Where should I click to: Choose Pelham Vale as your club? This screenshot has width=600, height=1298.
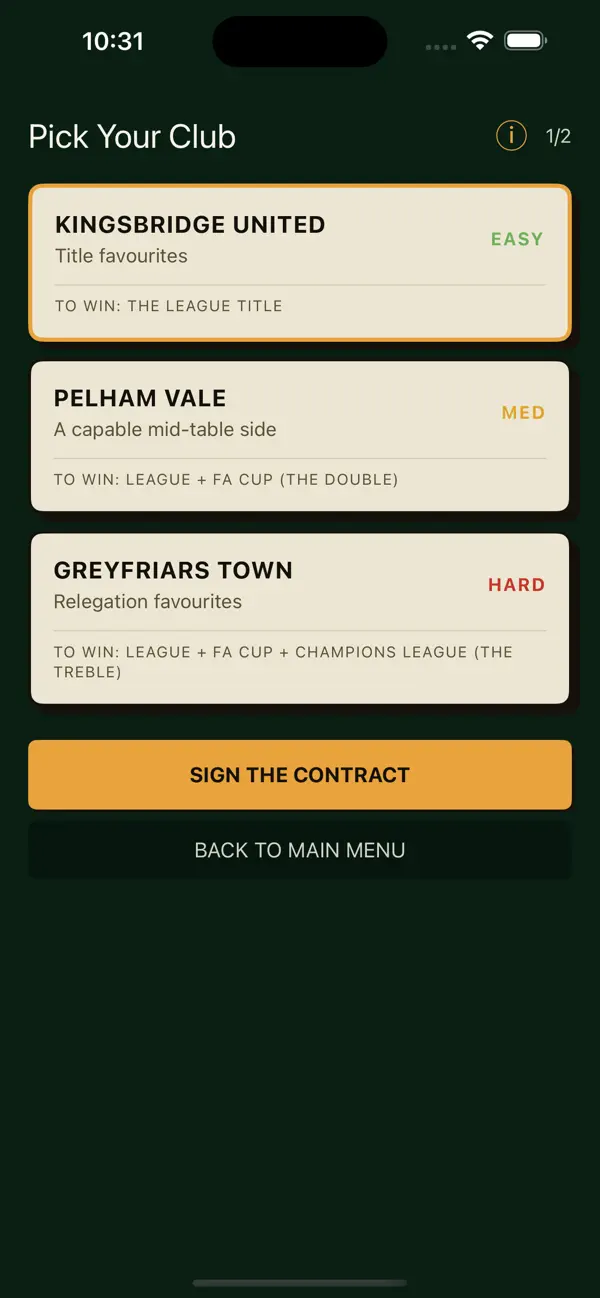pyautogui.click(x=300, y=436)
